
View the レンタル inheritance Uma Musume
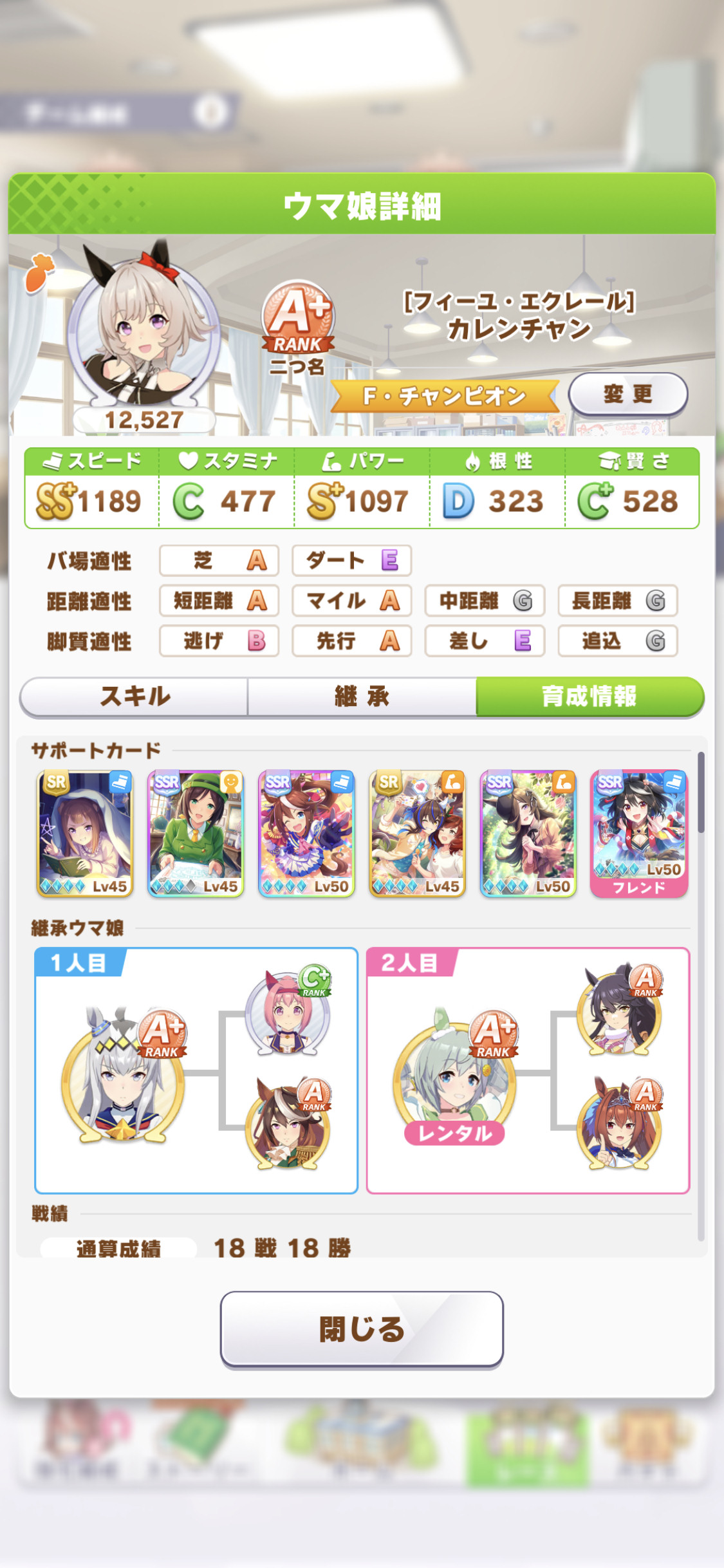pyautogui.click(x=456, y=1079)
